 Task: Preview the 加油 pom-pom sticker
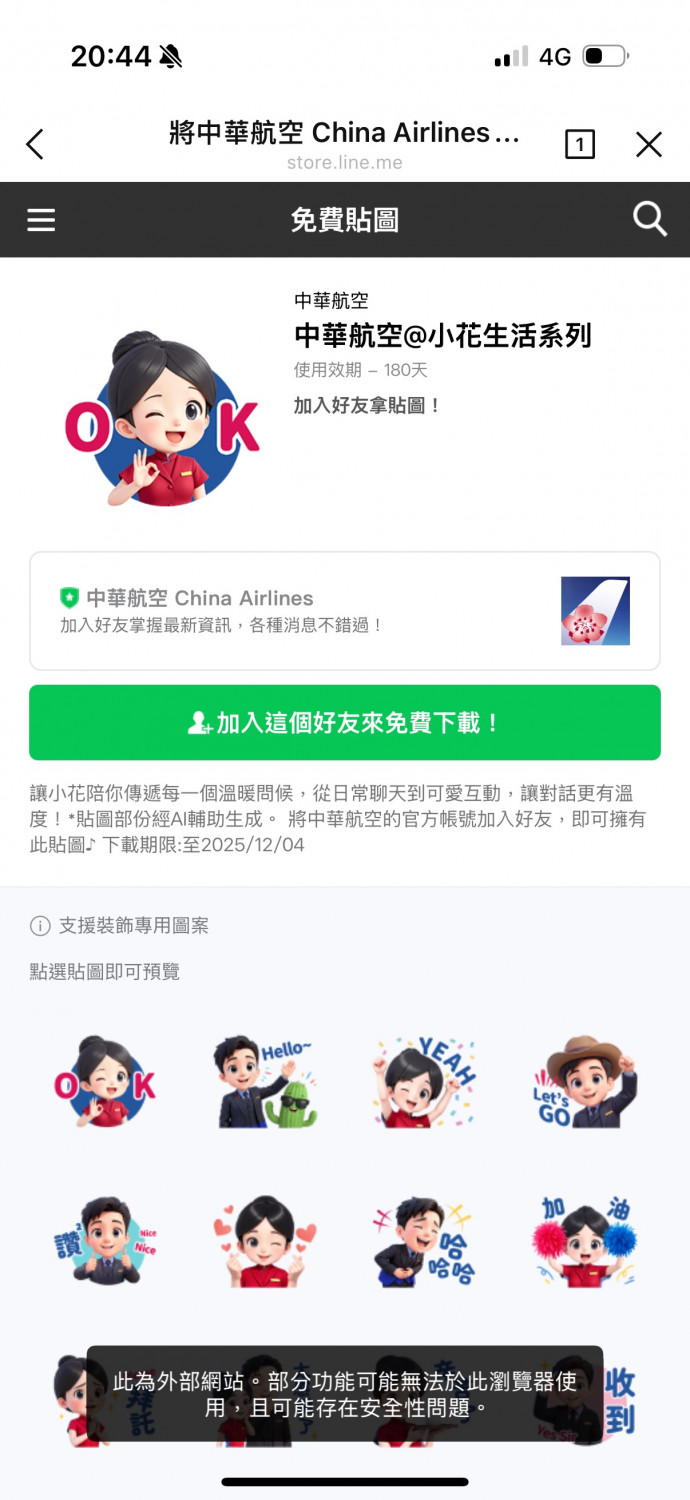pyautogui.click(x=583, y=1241)
